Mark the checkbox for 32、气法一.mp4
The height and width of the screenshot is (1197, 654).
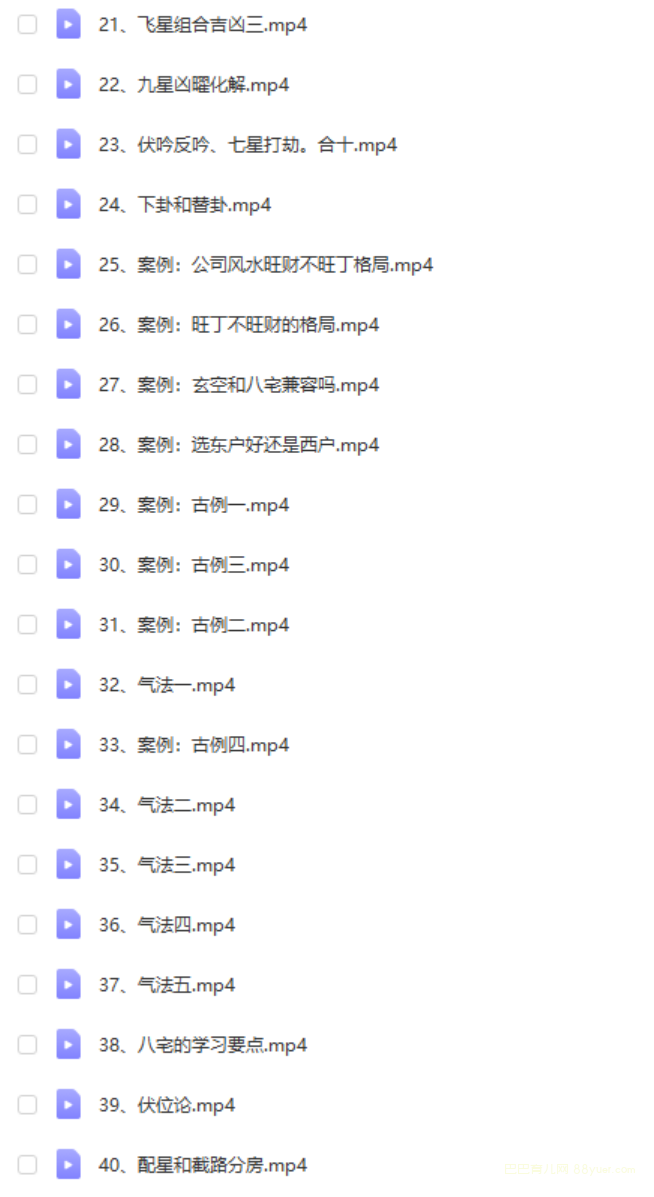click(27, 685)
